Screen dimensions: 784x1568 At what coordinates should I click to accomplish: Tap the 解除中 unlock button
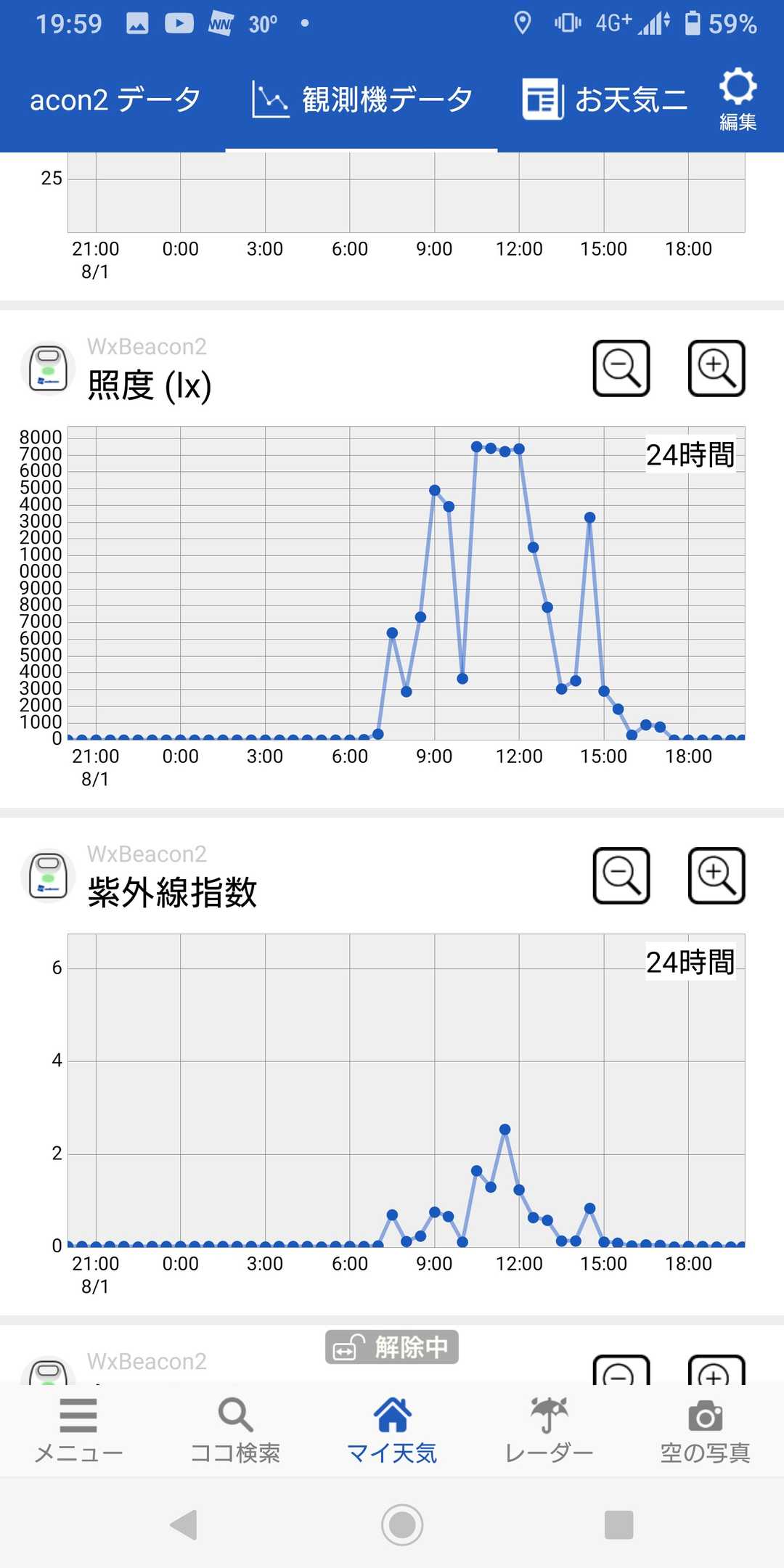392,1347
